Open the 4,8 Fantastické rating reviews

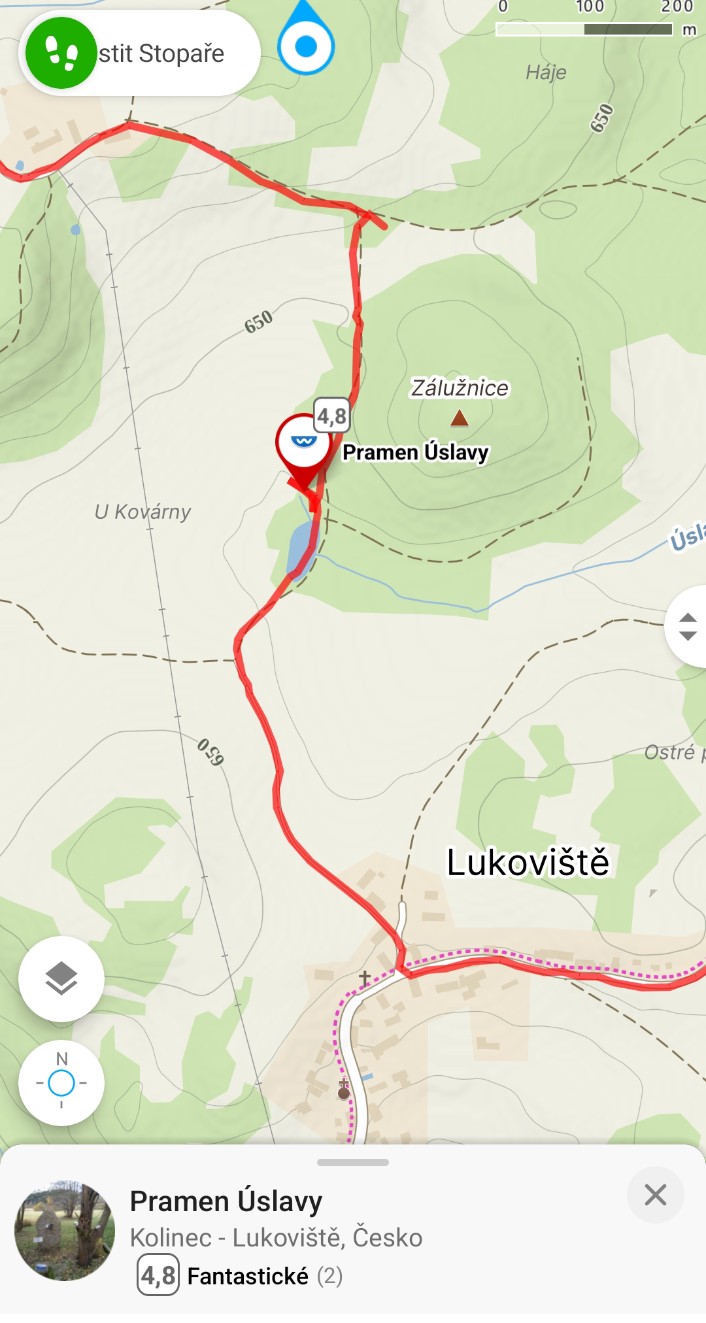[238, 1276]
